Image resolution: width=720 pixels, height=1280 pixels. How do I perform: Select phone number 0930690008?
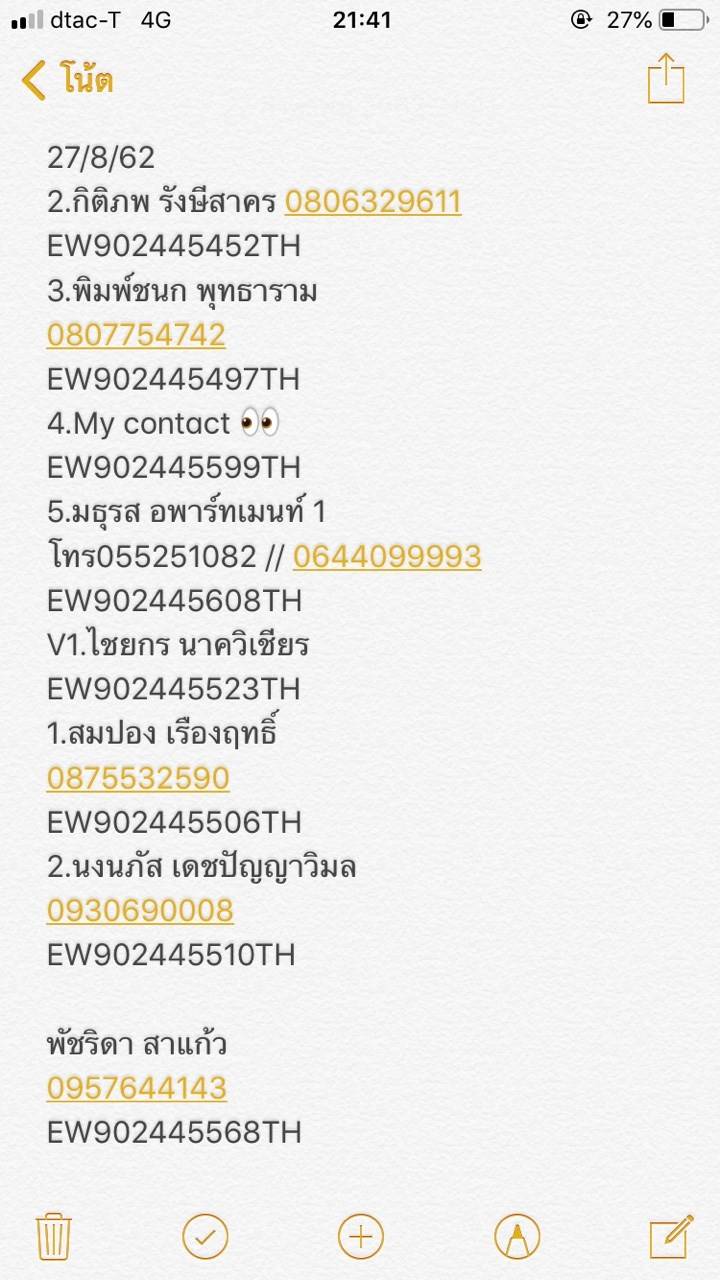click(x=140, y=910)
